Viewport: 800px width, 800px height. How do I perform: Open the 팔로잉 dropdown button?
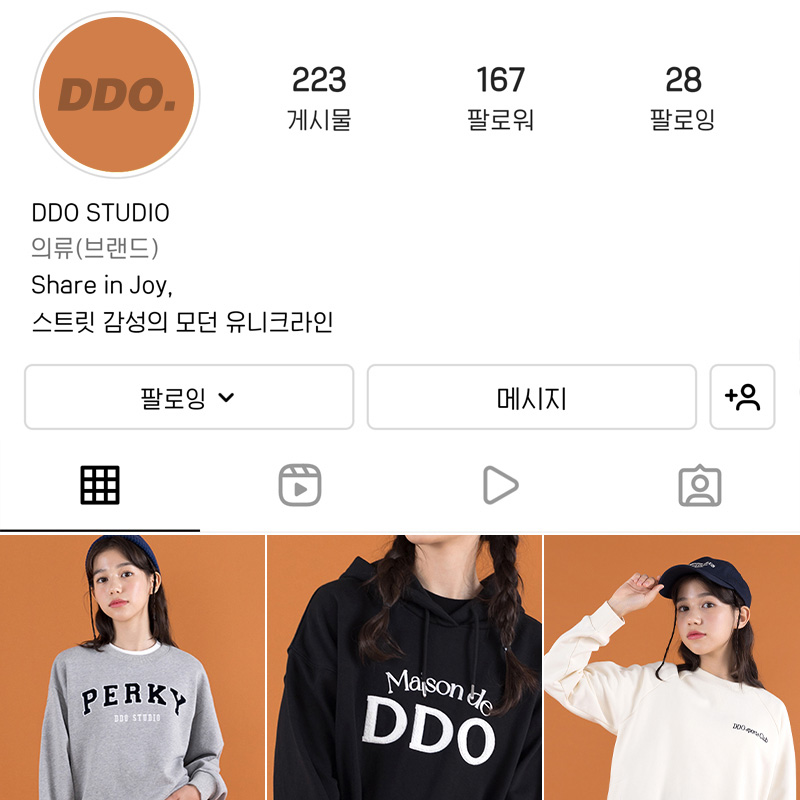pos(188,397)
